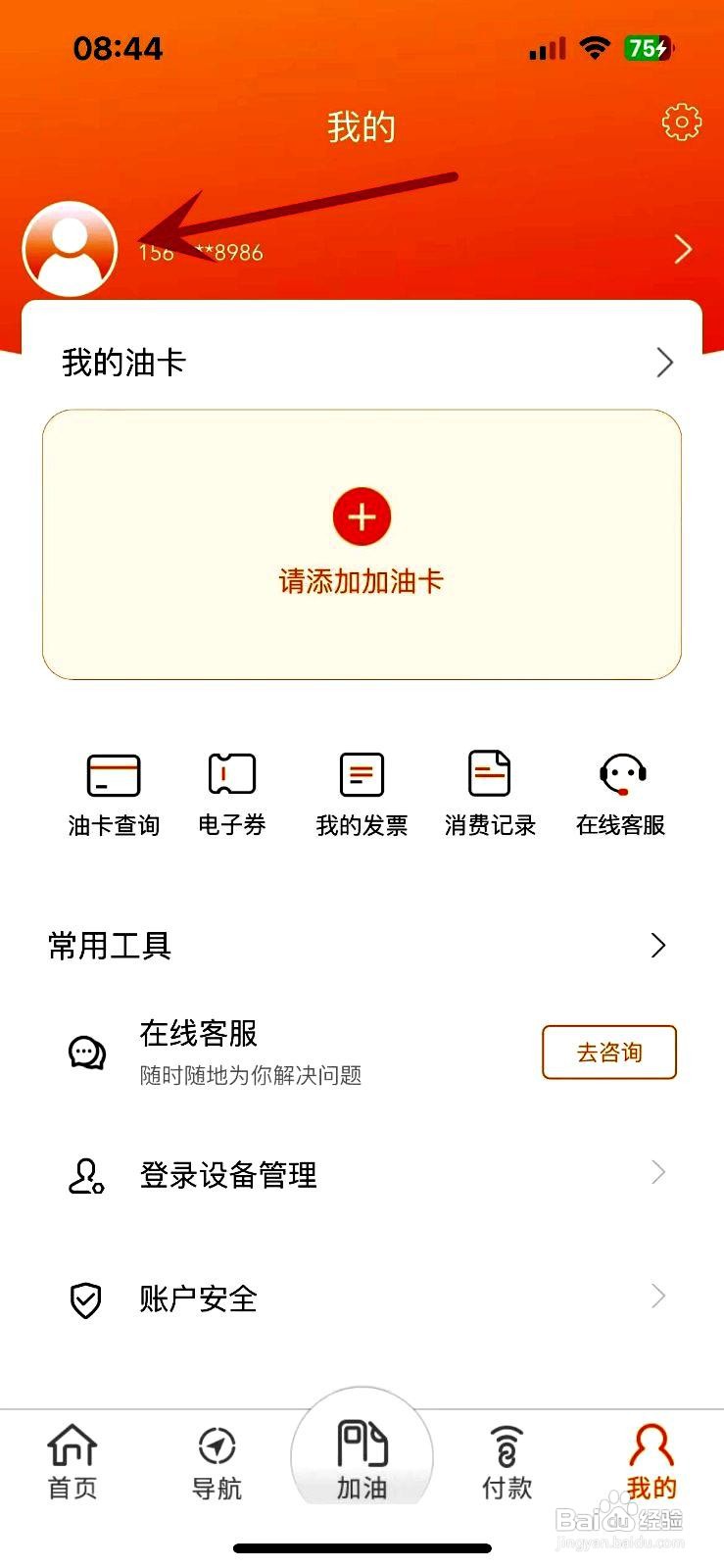Expand the 常用工具 section
This screenshot has width=724, height=1568.
(x=362, y=946)
